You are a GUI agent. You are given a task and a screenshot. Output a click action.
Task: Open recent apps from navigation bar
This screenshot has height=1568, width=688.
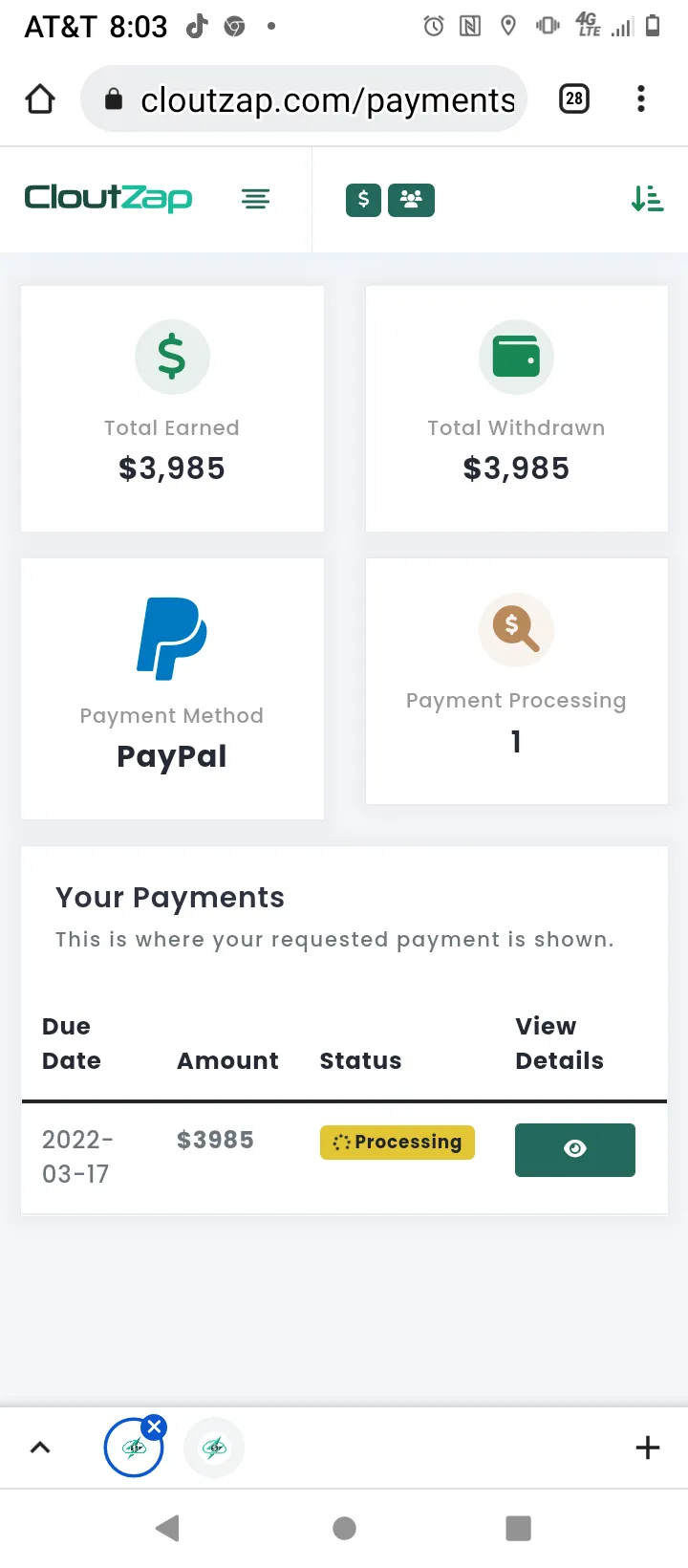[518, 1528]
